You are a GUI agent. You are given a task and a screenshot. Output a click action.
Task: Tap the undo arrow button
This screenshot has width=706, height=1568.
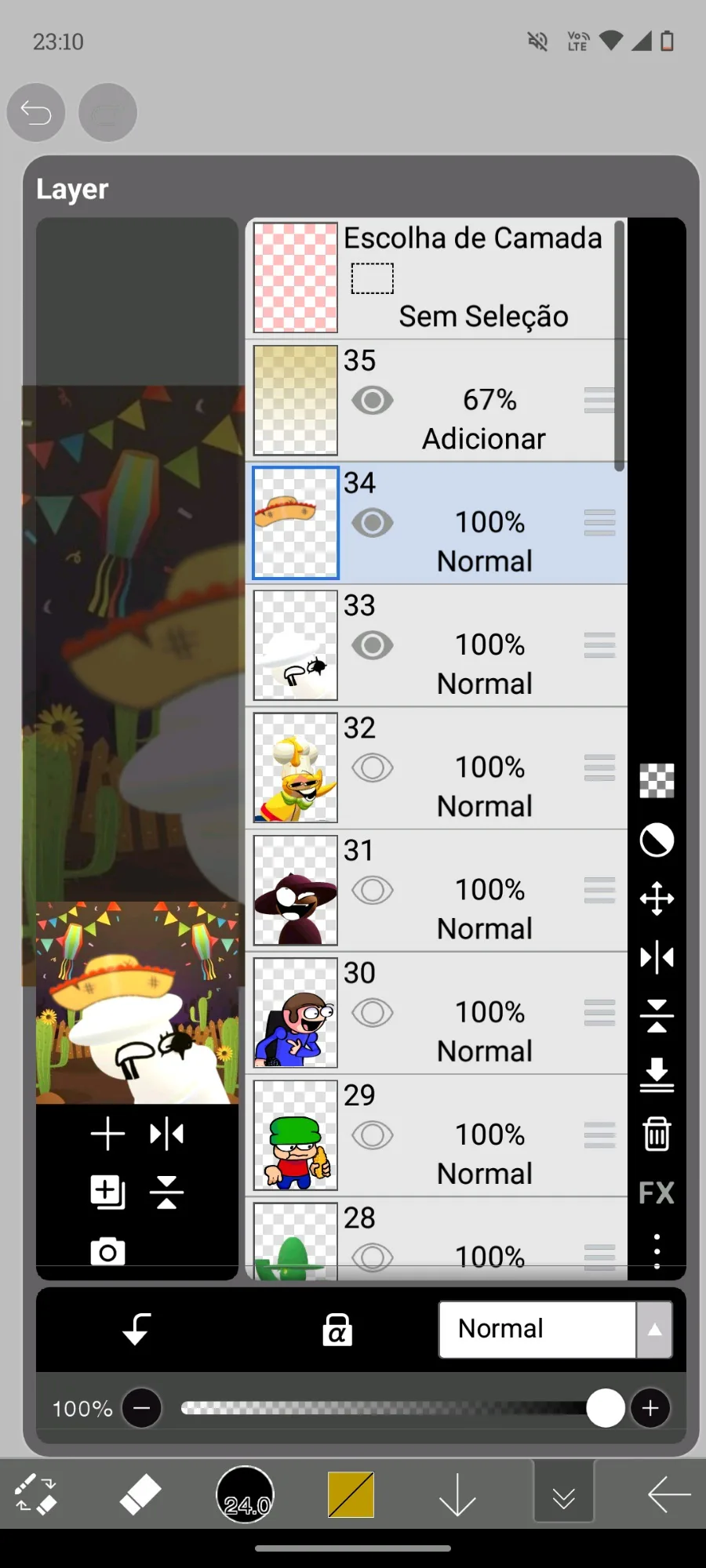click(x=36, y=113)
